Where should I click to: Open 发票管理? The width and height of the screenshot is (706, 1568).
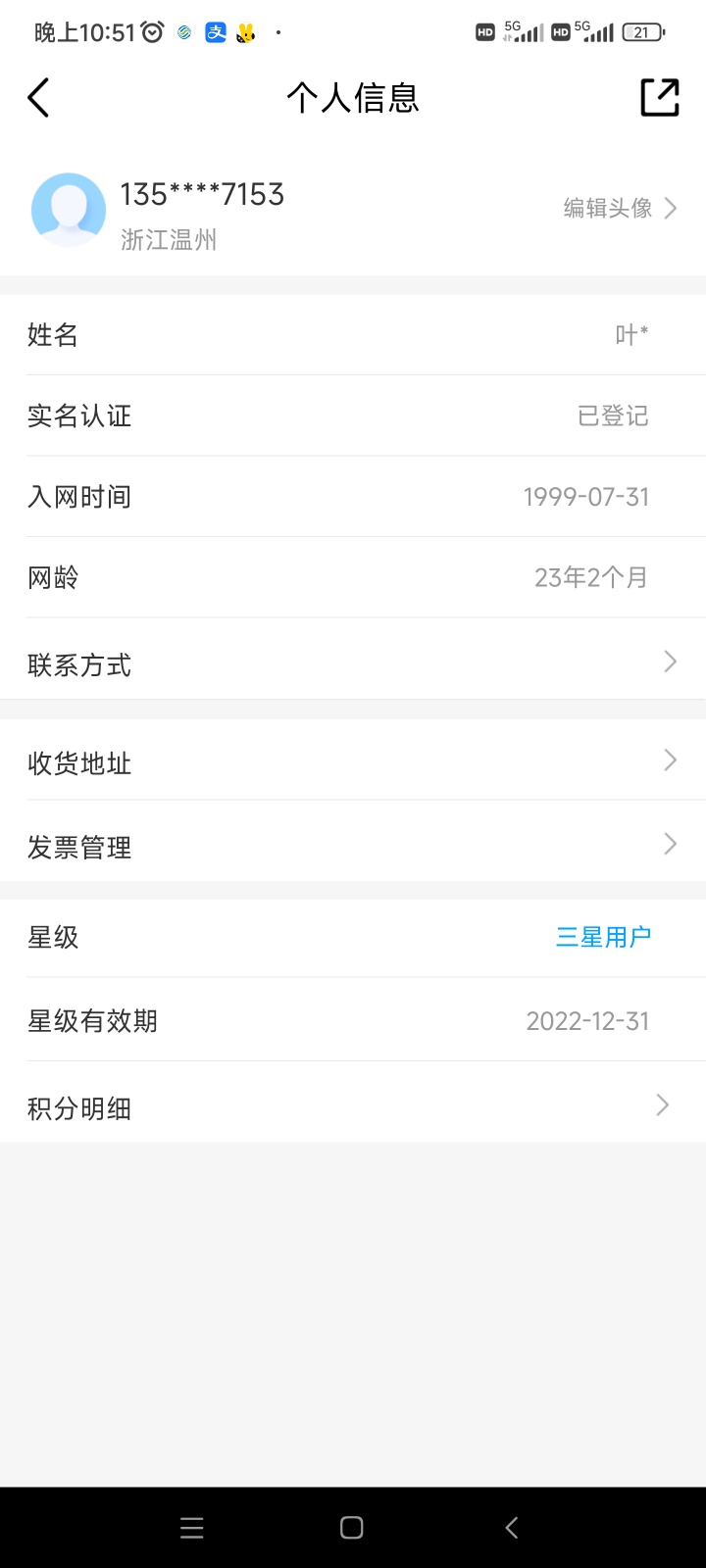pos(353,846)
